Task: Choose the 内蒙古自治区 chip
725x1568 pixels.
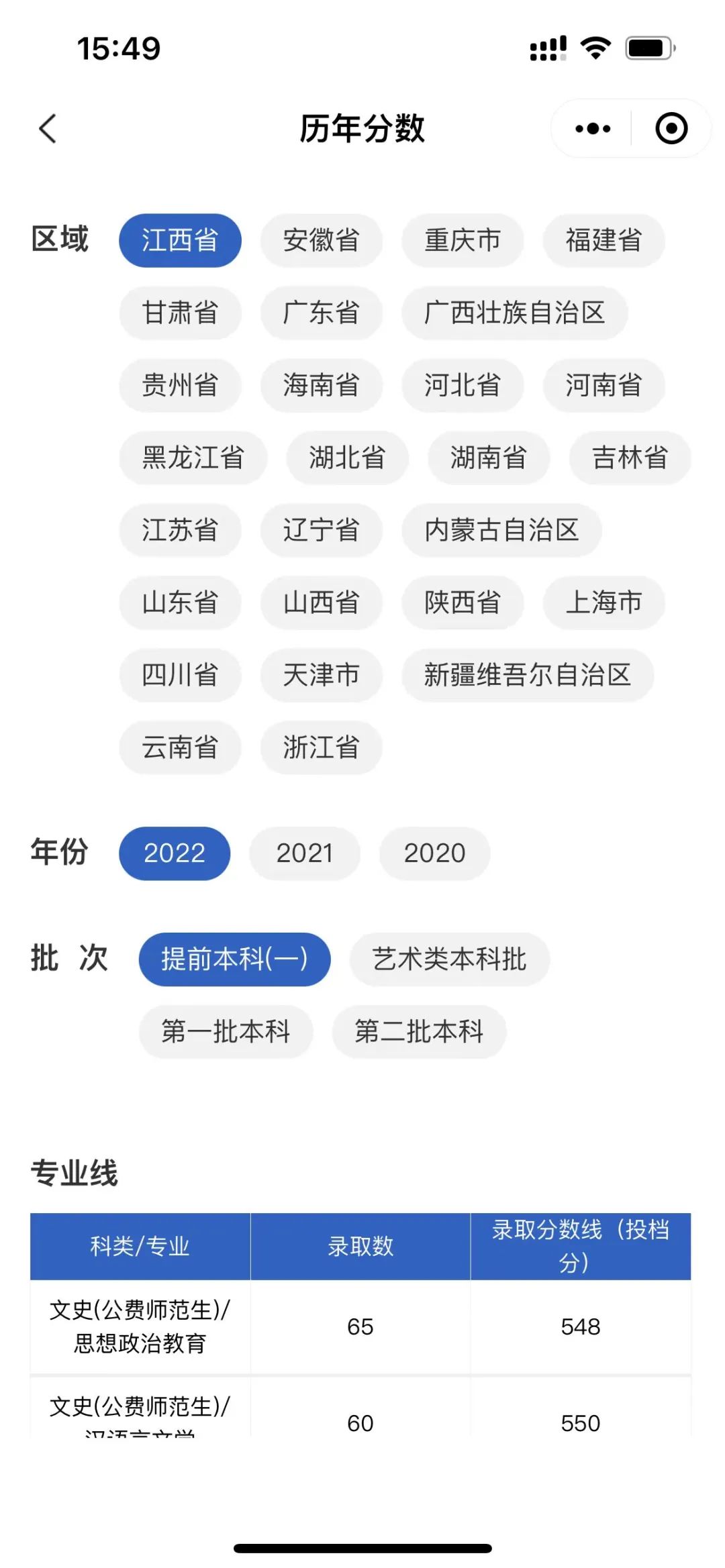Action: (x=501, y=530)
